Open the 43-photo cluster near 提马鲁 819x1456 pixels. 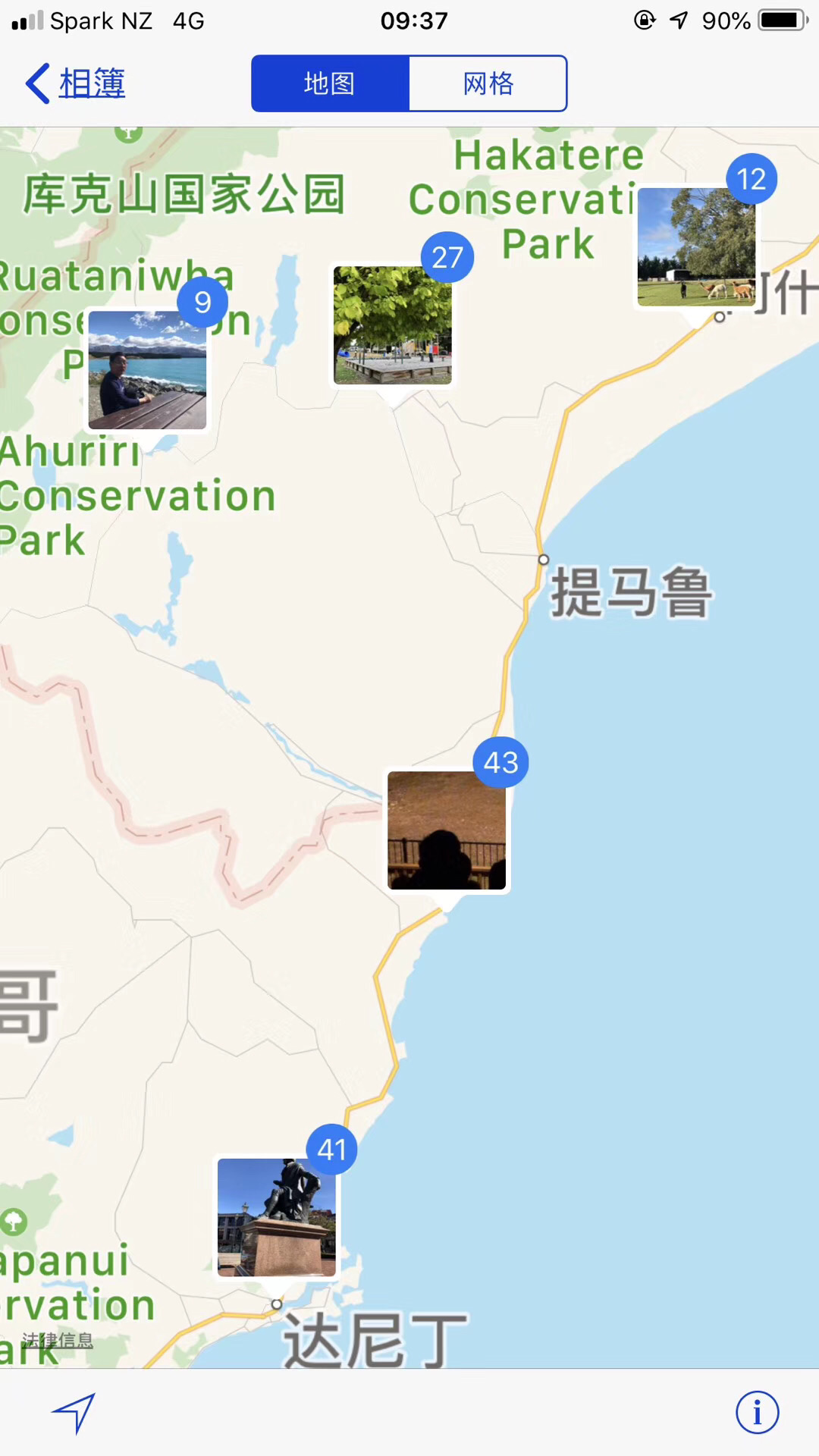(x=447, y=830)
